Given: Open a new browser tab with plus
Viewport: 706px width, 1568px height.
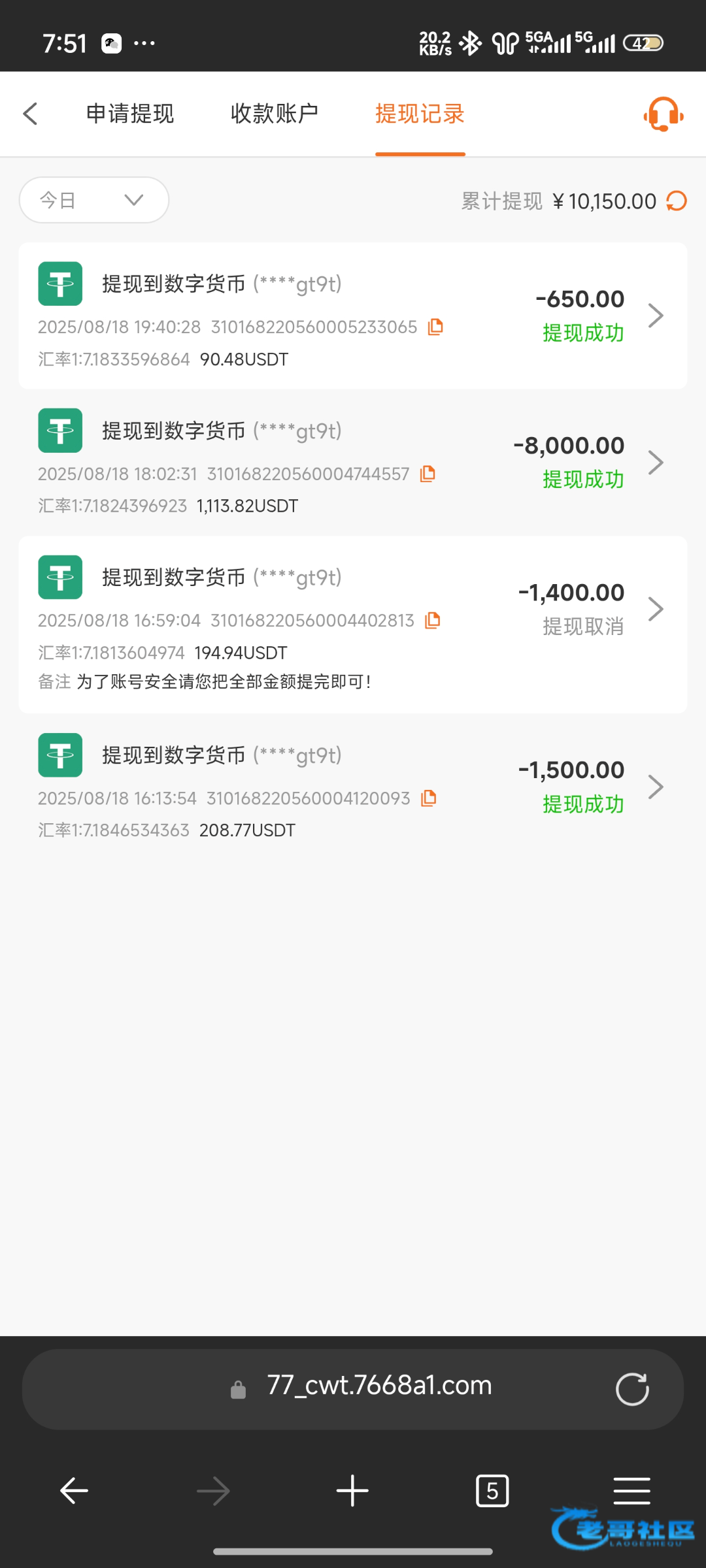Looking at the screenshot, I should pos(352,1491).
